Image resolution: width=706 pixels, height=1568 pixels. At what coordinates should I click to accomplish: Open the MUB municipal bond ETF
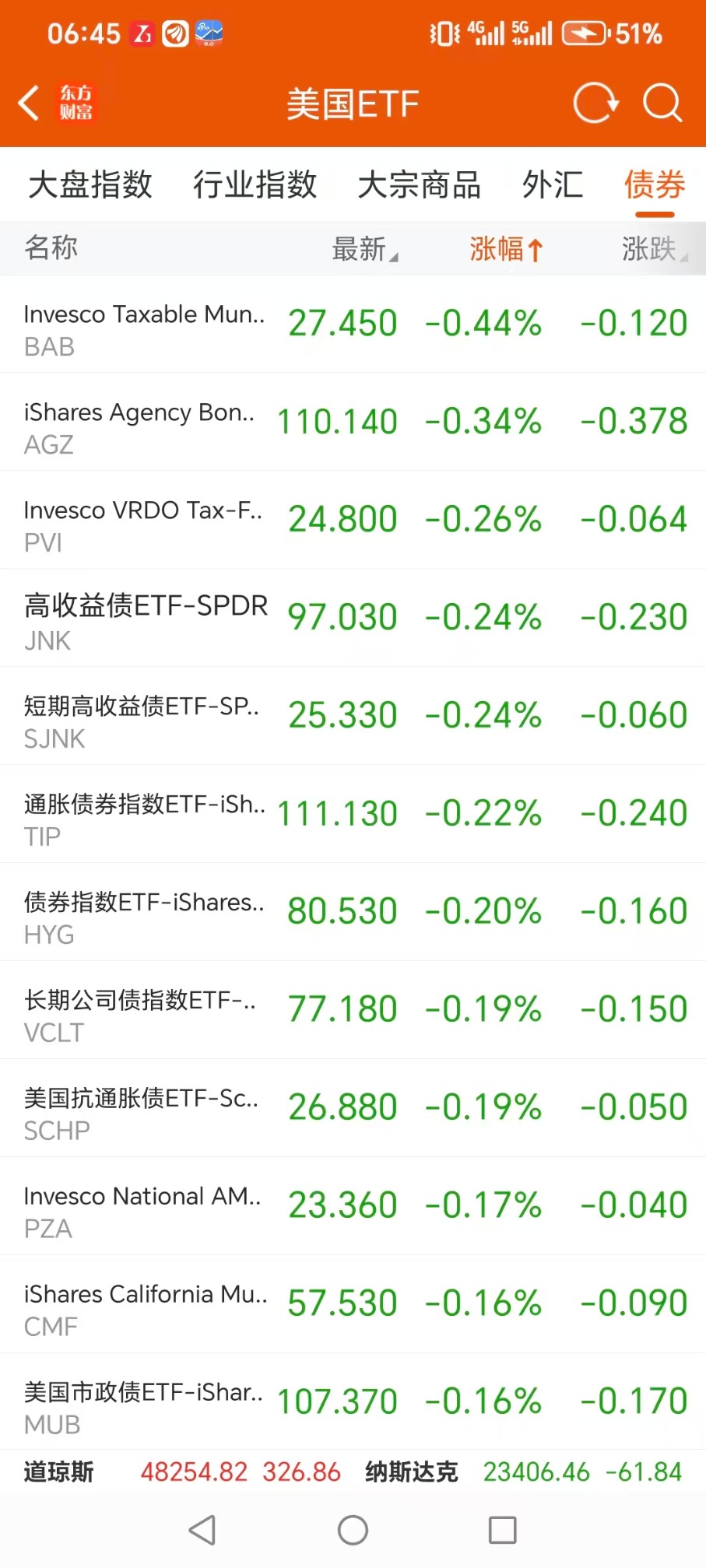353,1403
